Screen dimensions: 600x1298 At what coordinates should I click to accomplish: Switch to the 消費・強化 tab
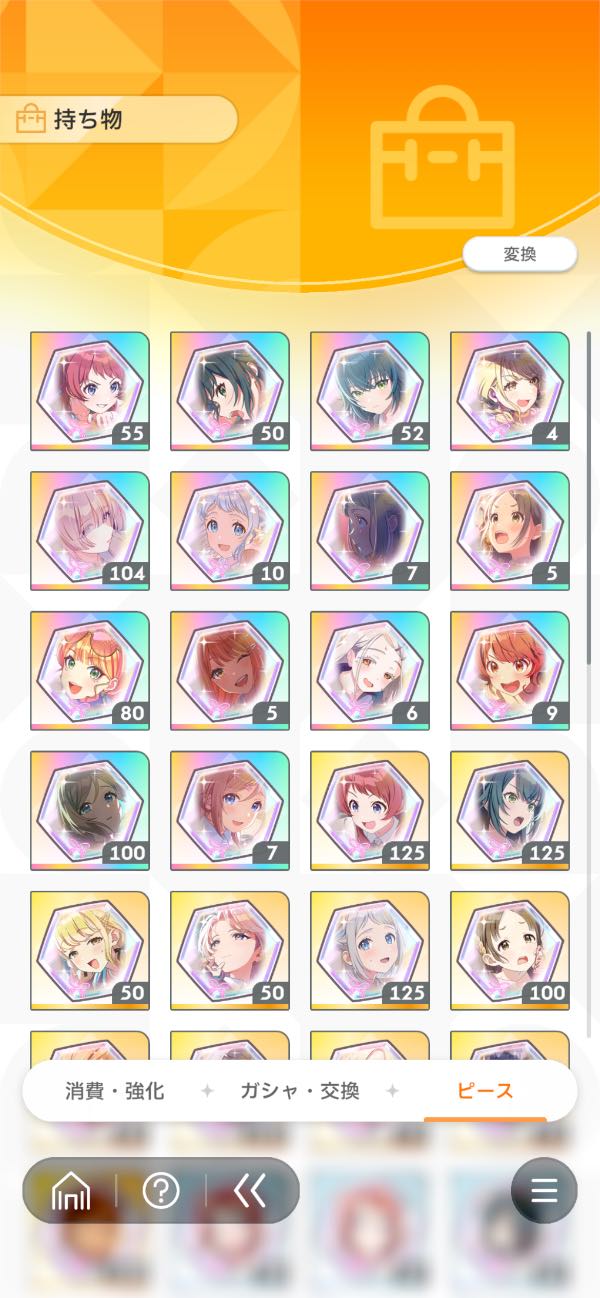click(x=115, y=1090)
